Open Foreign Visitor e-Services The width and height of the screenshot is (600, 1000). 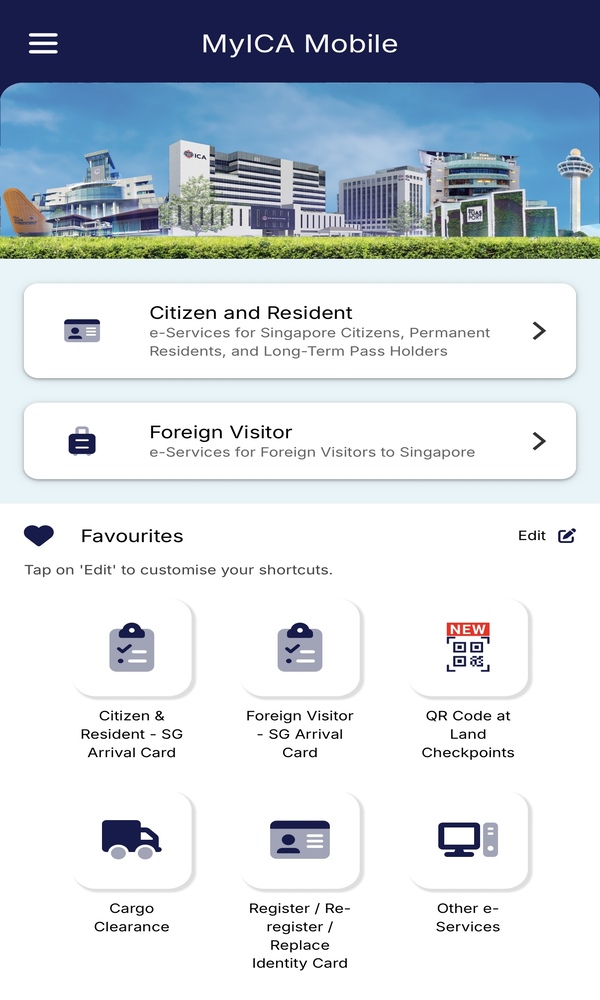tap(300, 441)
